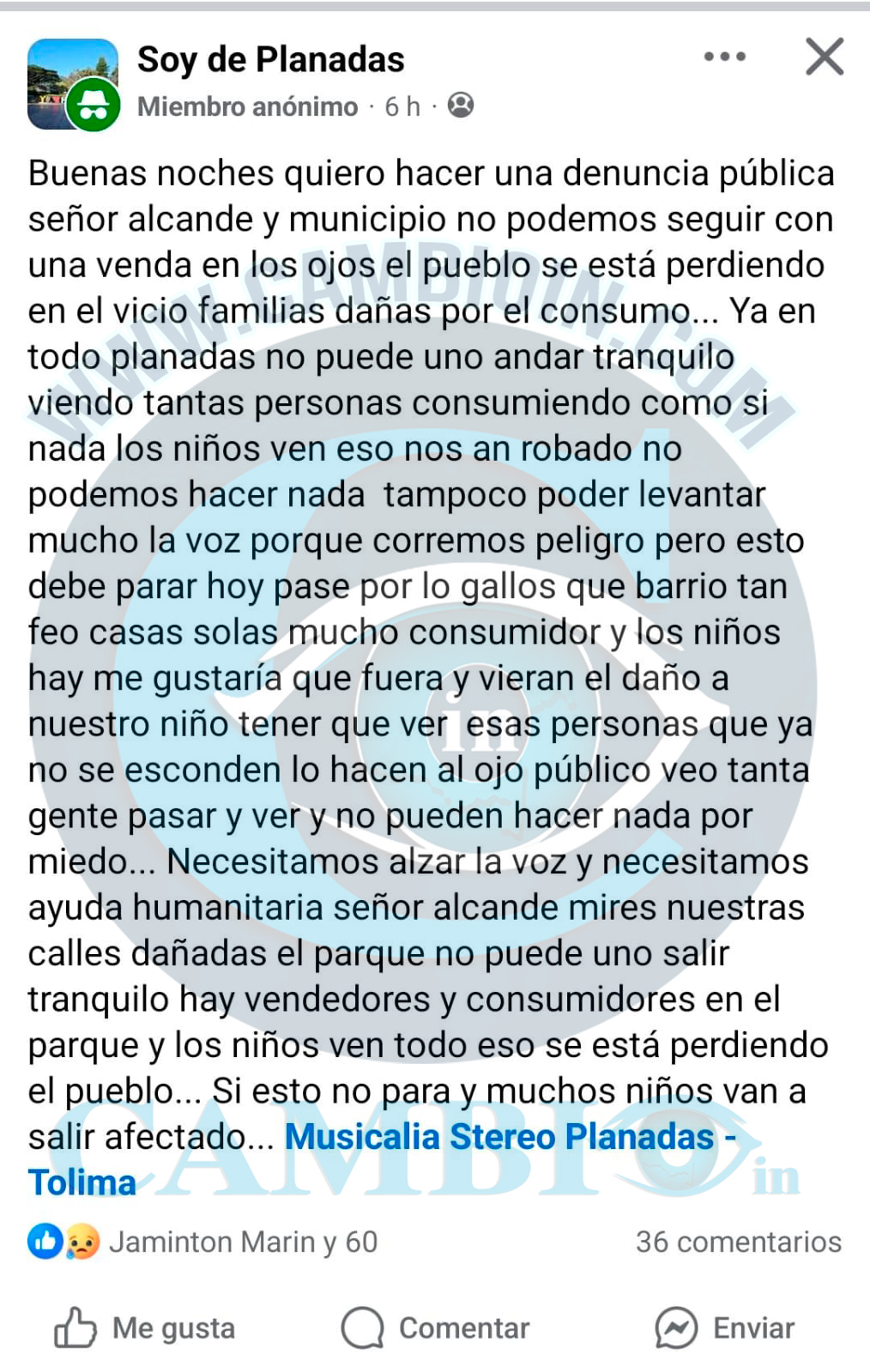Open the 36 comentarios list
This screenshot has height=1372, width=870.
tap(738, 1242)
